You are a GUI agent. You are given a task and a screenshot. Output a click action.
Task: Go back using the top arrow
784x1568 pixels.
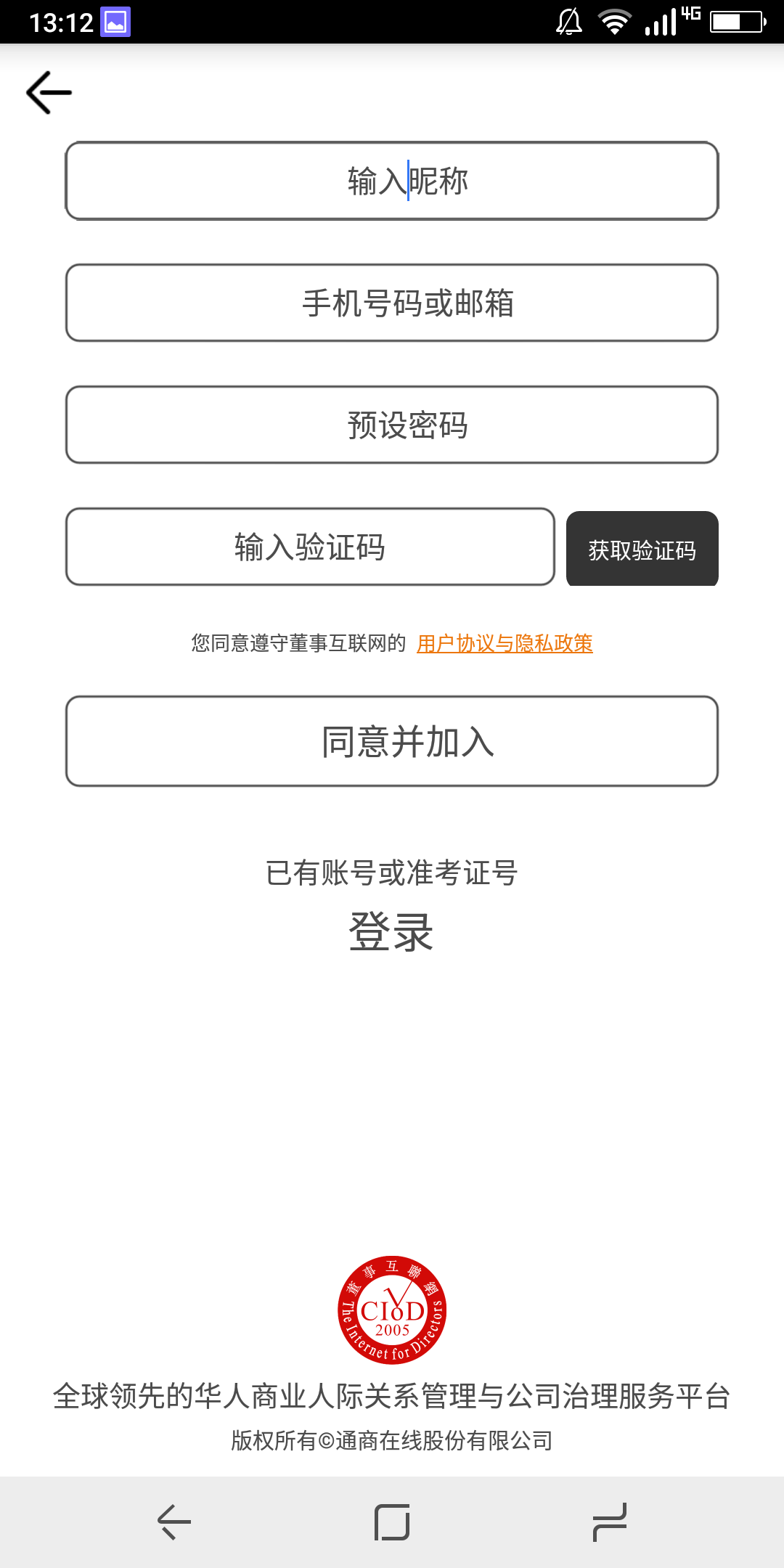click(49, 92)
